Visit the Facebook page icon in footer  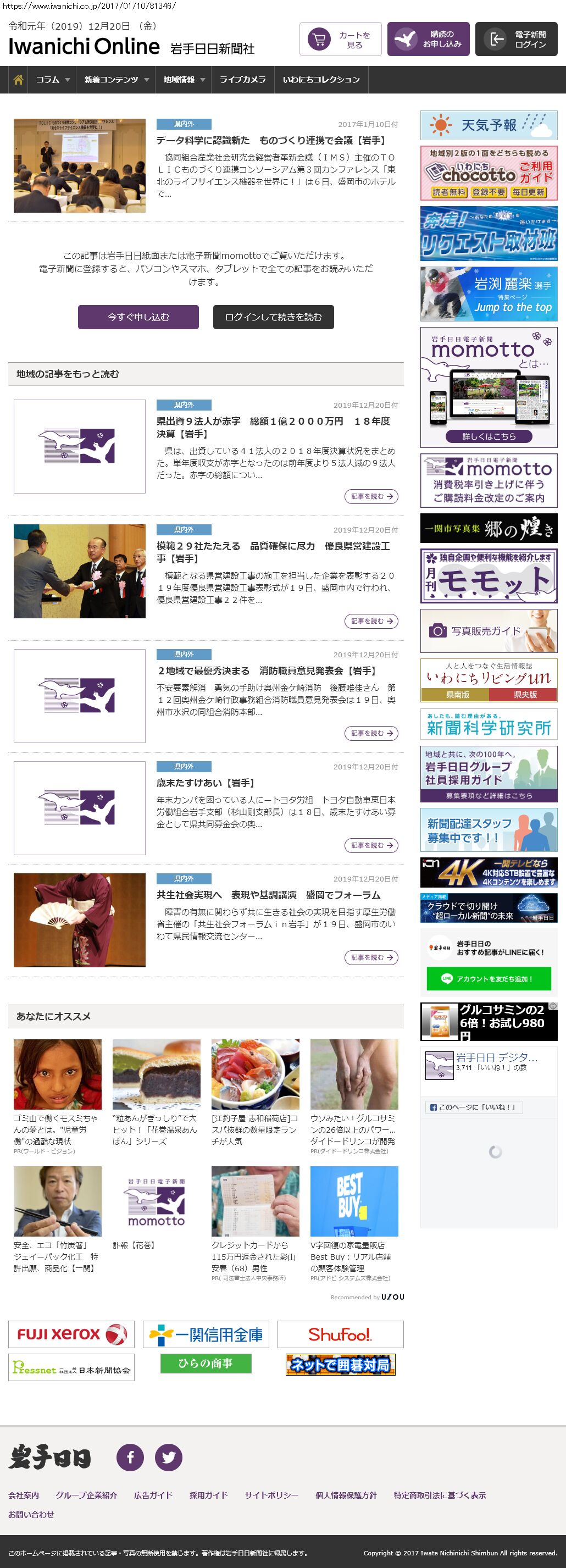point(130,1457)
